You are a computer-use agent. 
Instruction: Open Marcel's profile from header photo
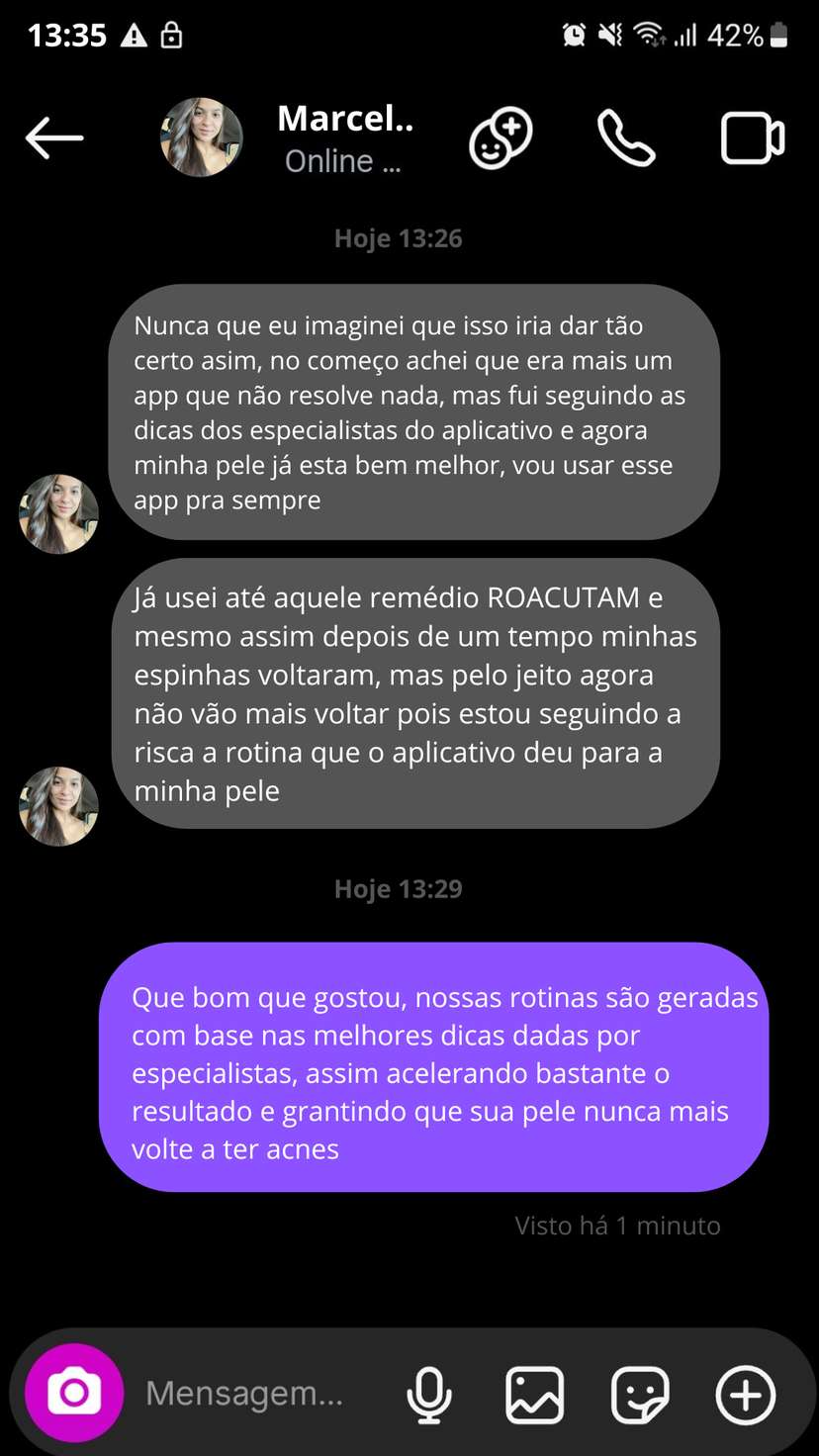tap(202, 137)
